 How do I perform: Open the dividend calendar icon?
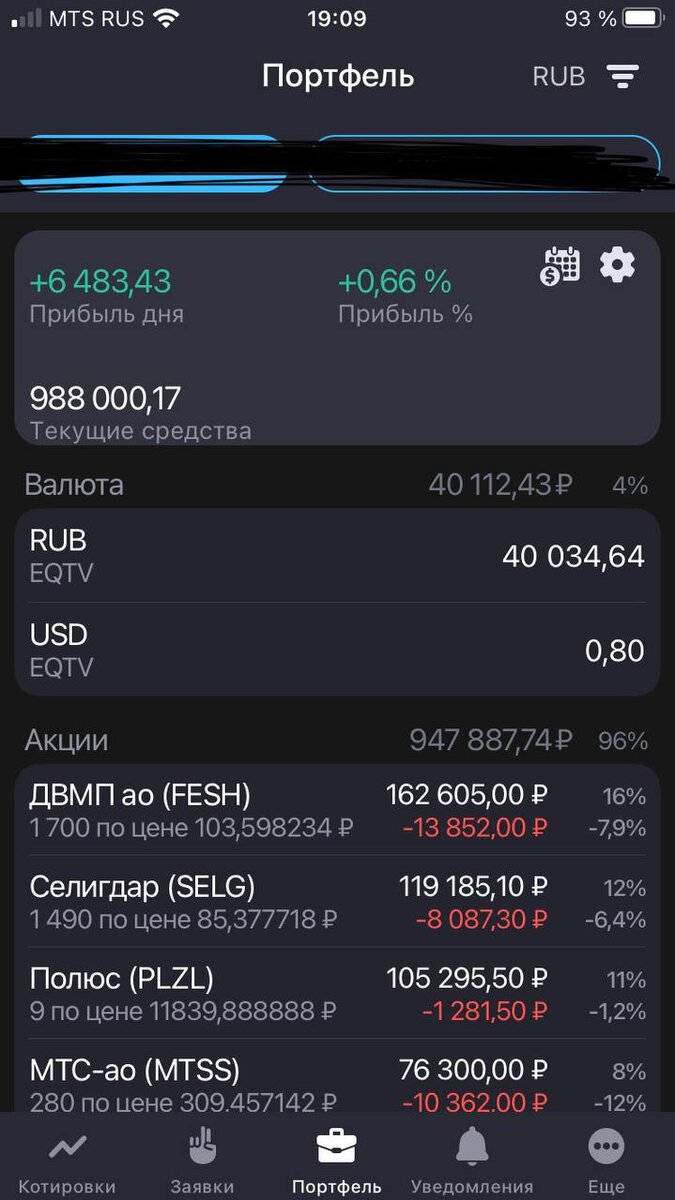[x=561, y=266]
